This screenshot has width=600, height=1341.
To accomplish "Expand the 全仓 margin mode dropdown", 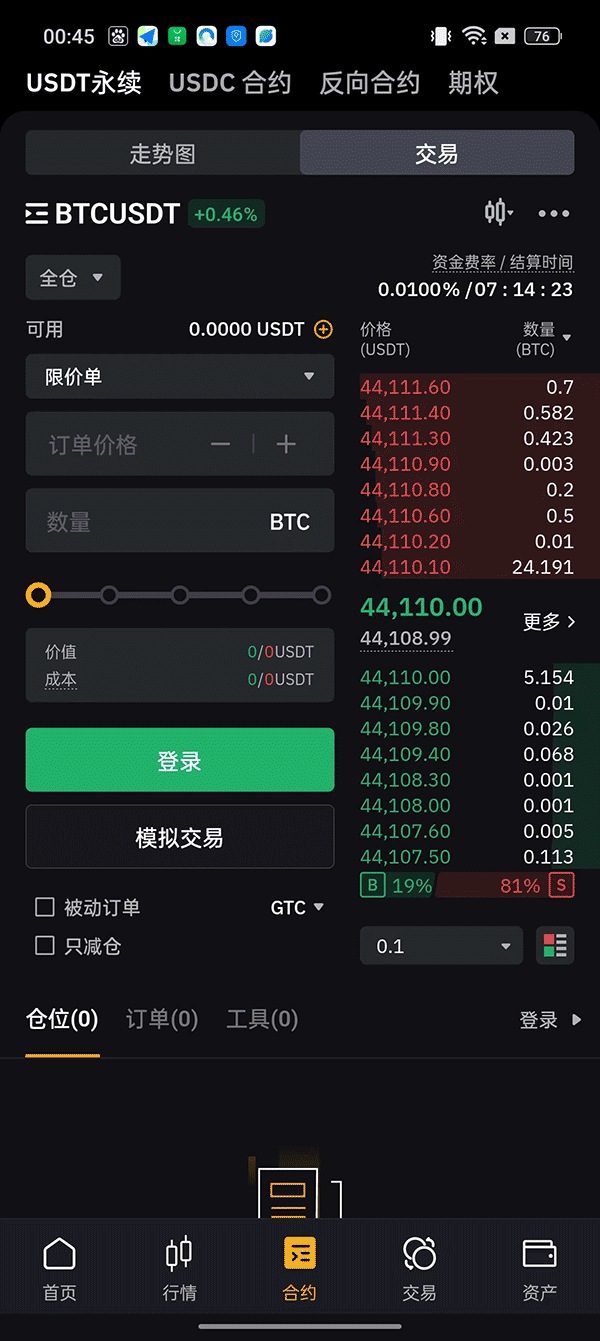I will tap(73, 278).
